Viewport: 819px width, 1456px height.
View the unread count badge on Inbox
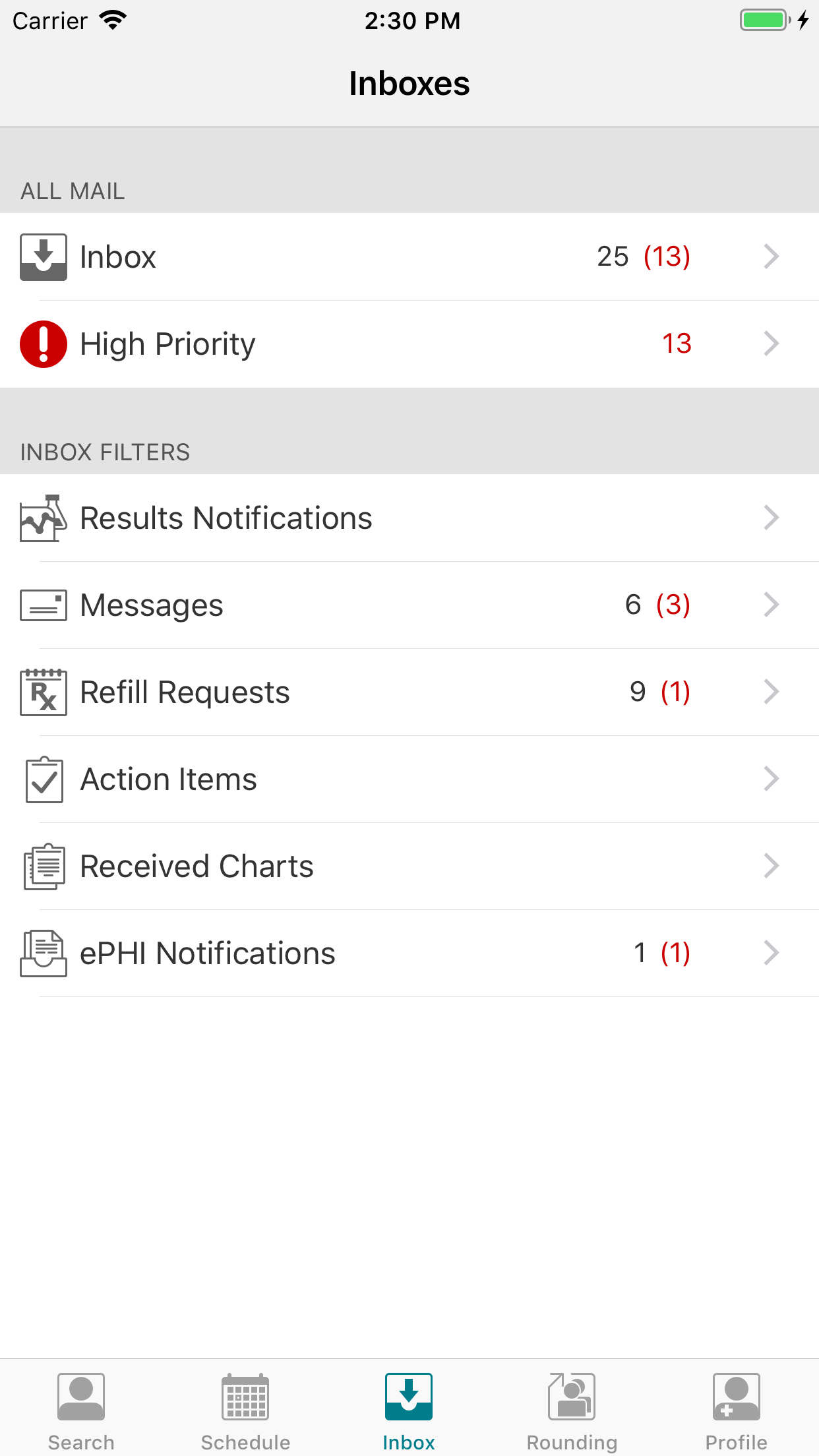tap(666, 256)
